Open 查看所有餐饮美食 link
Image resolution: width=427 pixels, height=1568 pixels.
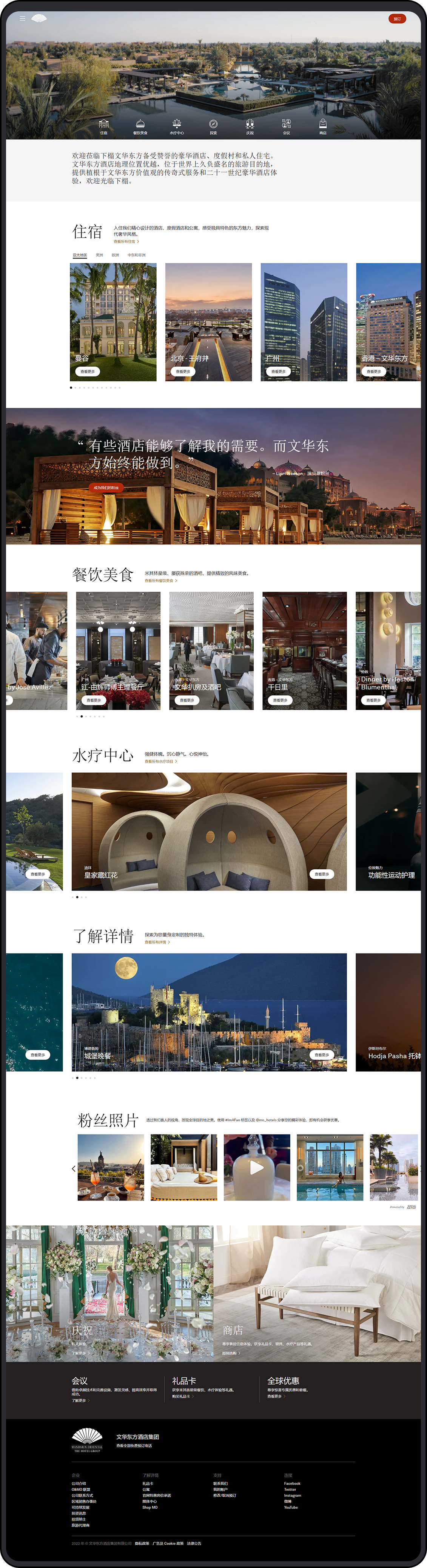click(160, 581)
